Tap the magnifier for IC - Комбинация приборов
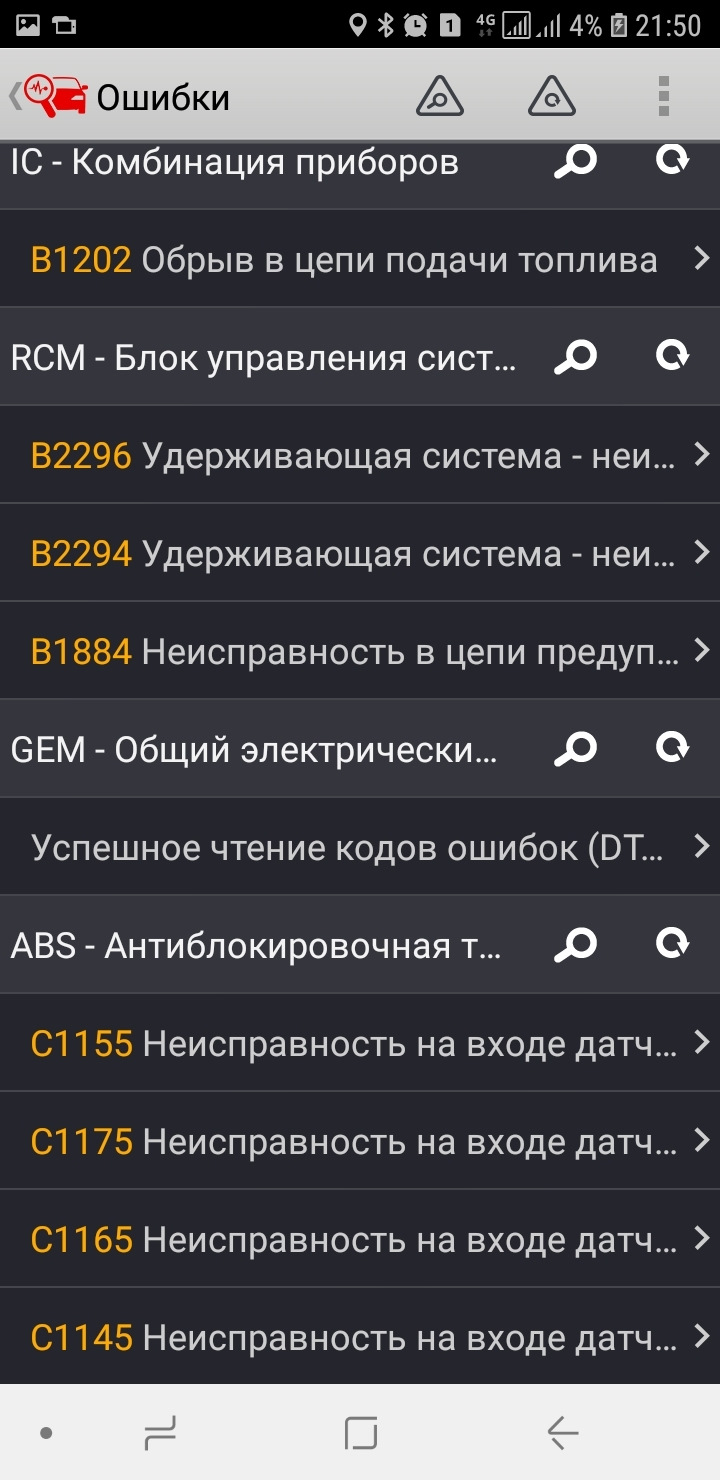Viewport: 720px width, 1480px height. point(576,162)
